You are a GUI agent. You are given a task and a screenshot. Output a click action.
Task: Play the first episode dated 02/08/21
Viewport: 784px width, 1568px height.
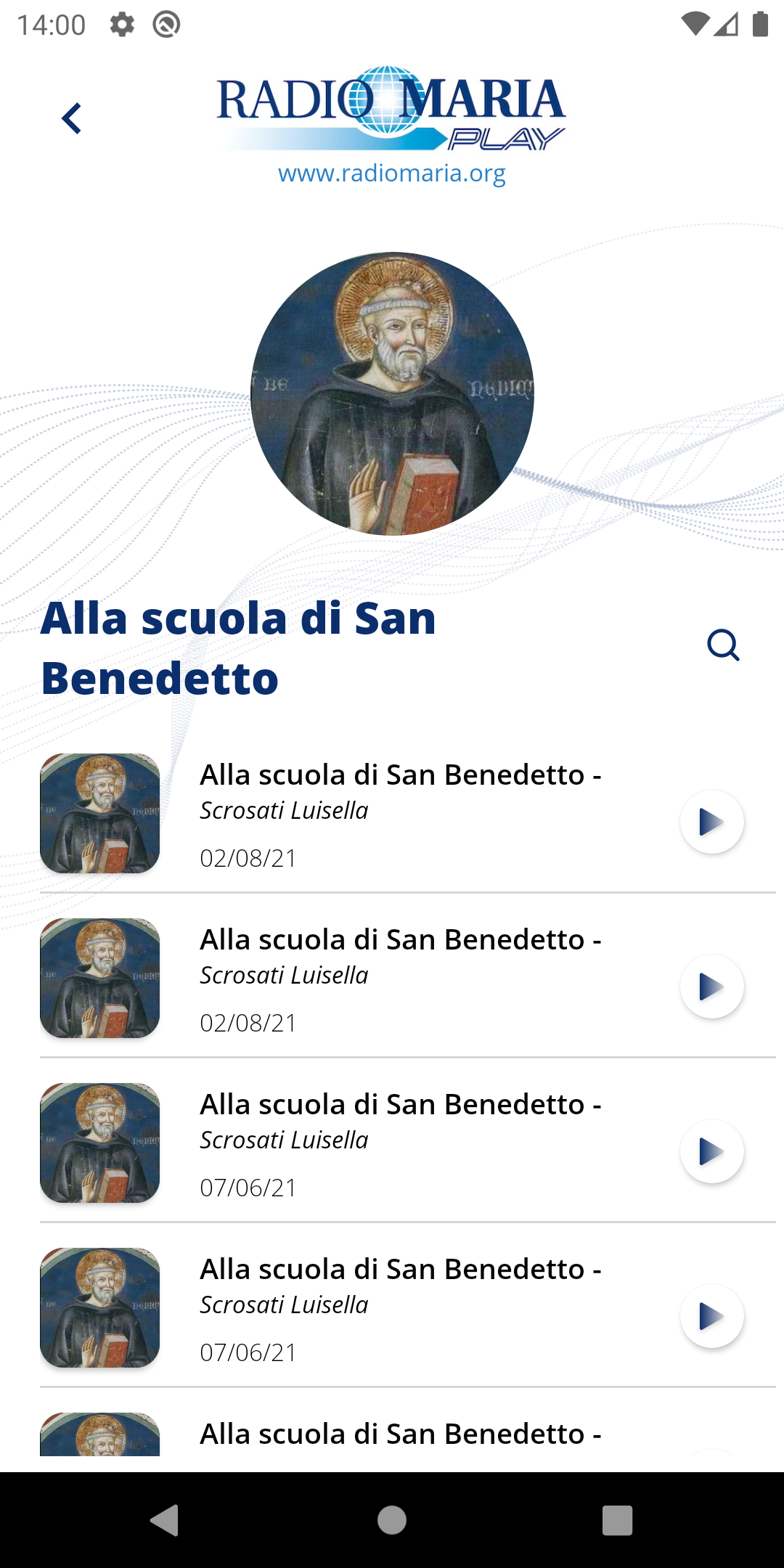click(x=711, y=822)
